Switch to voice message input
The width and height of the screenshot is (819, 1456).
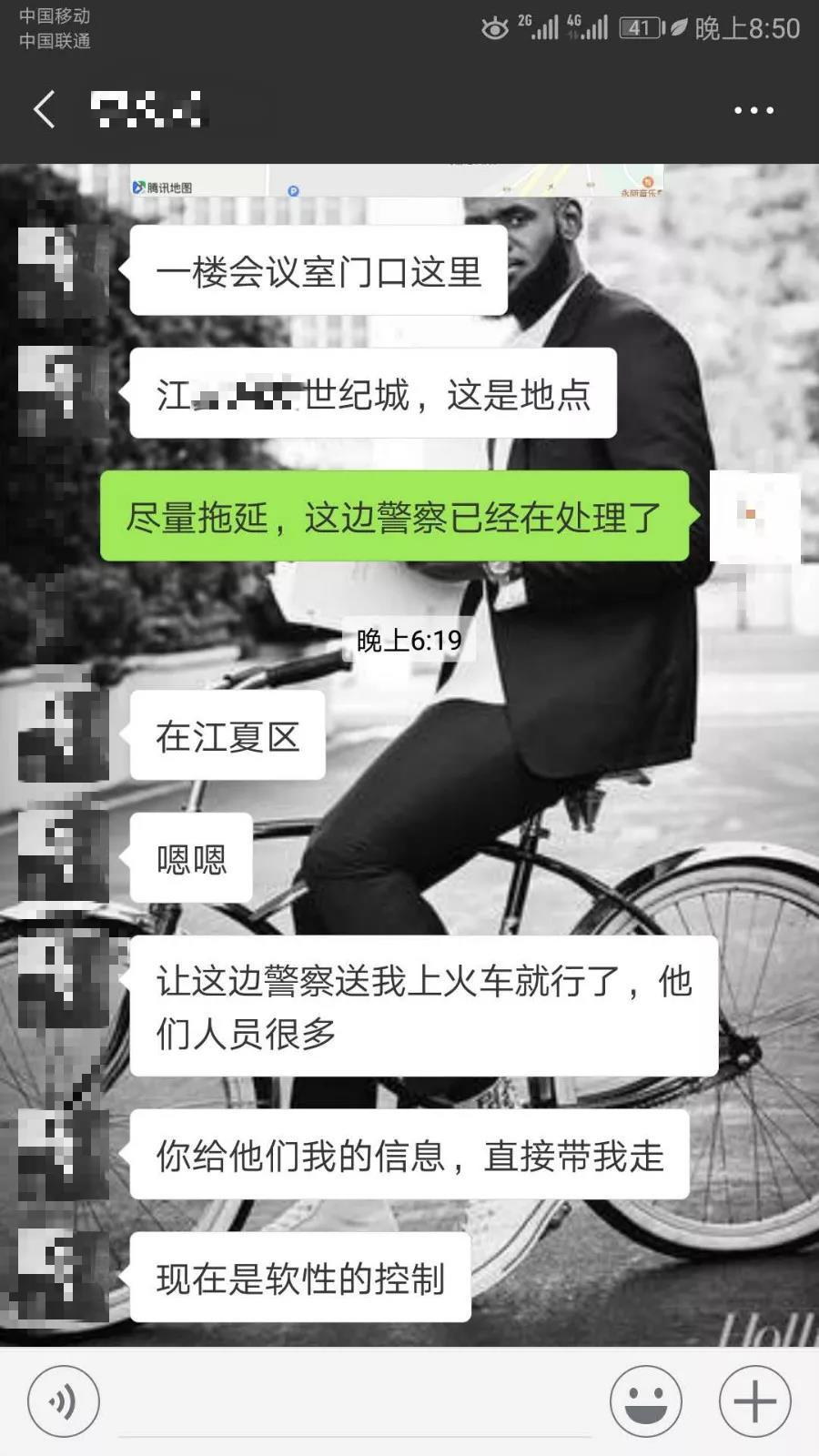63,1401
